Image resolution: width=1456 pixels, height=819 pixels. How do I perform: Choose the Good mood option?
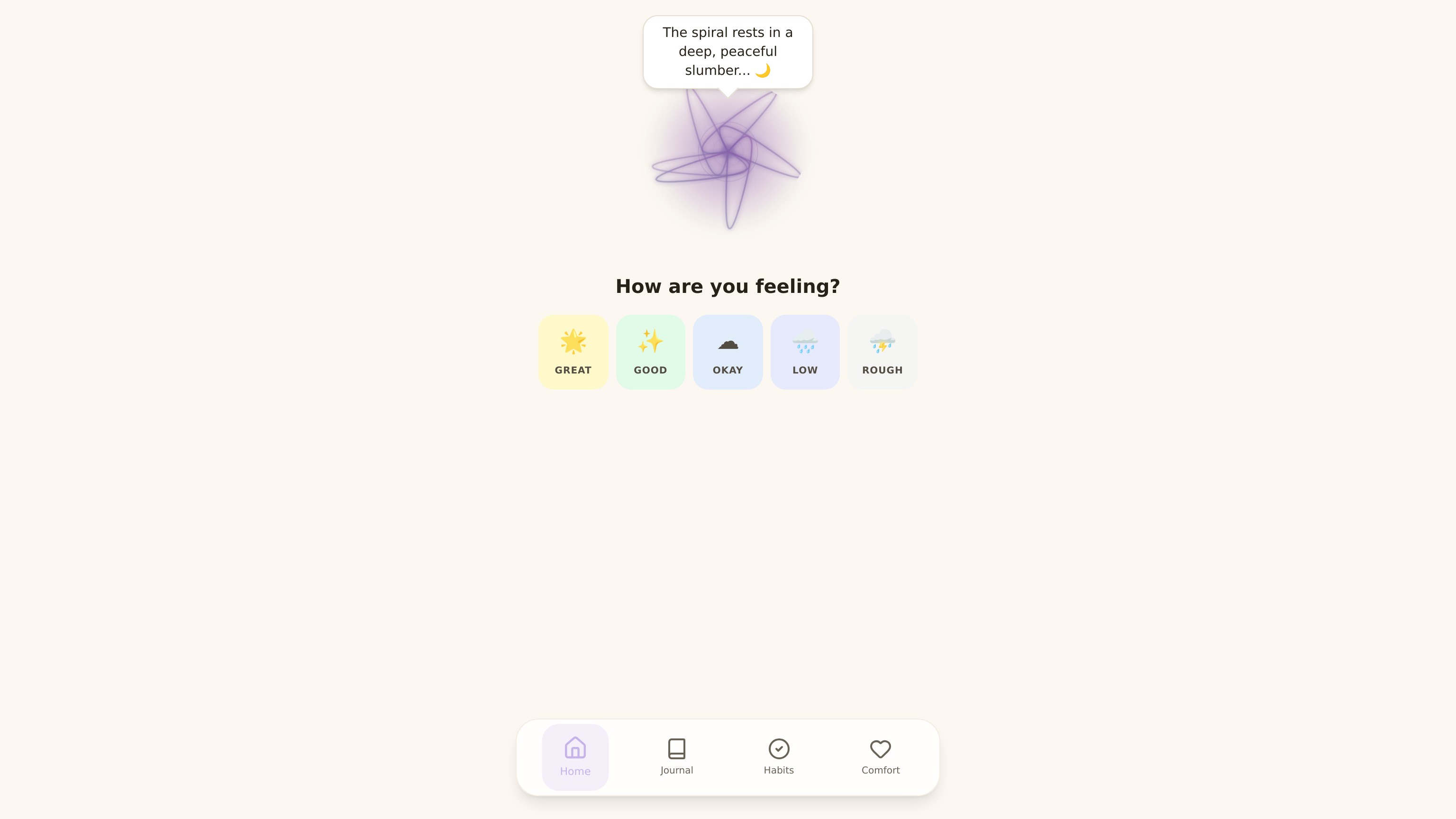(650, 352)
